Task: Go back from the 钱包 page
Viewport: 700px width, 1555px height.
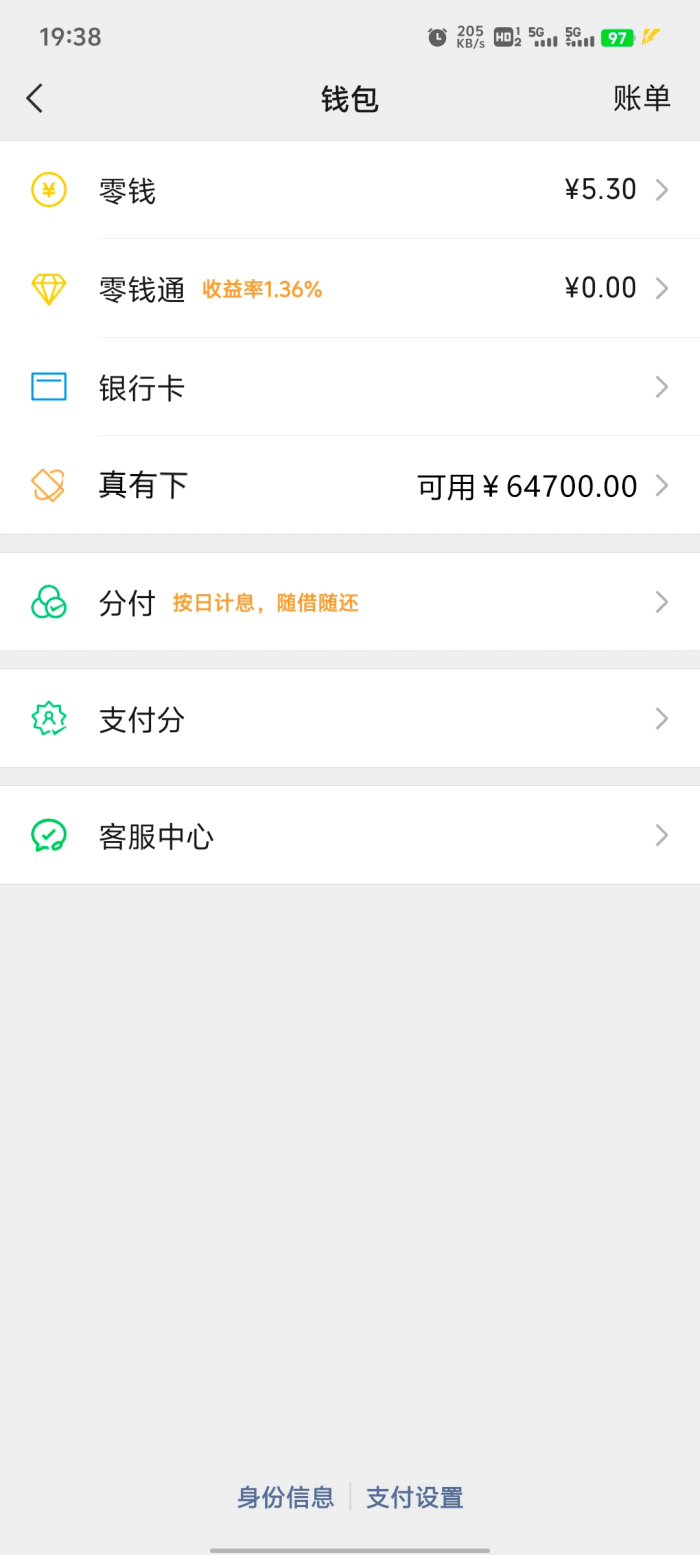Action: tap(35, 98)
